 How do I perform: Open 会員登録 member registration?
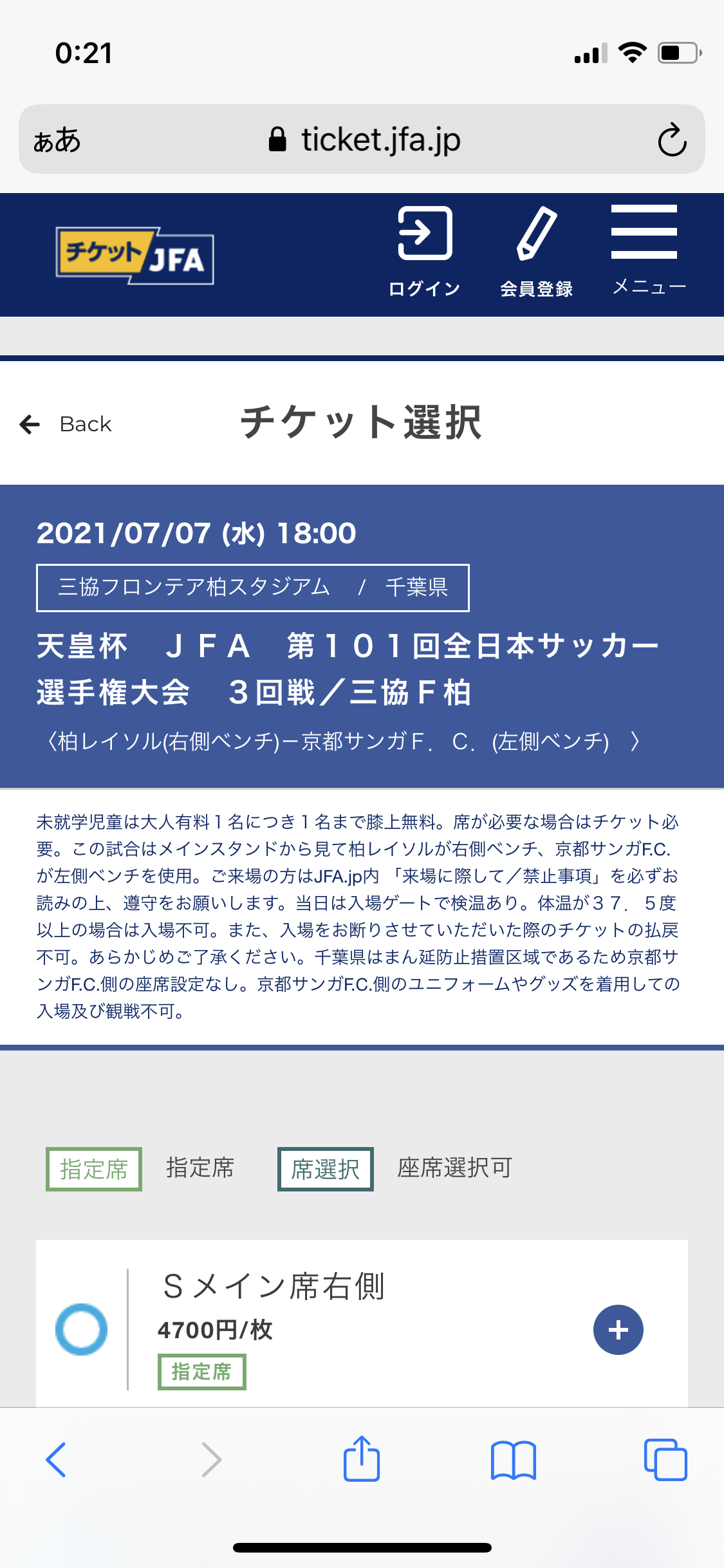(x=536, y=250)
